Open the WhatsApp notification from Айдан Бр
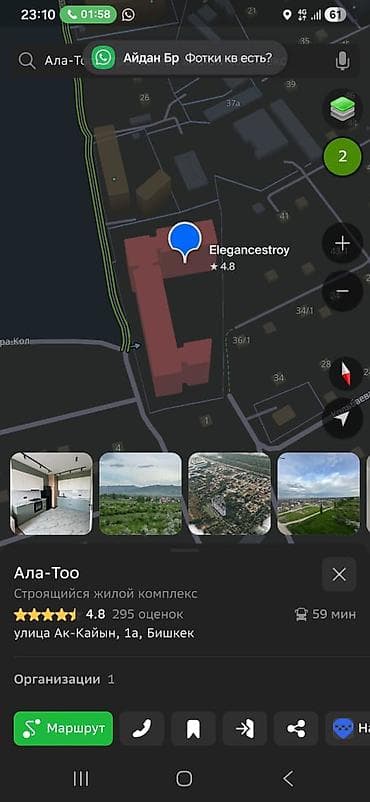 coord(185,58)
